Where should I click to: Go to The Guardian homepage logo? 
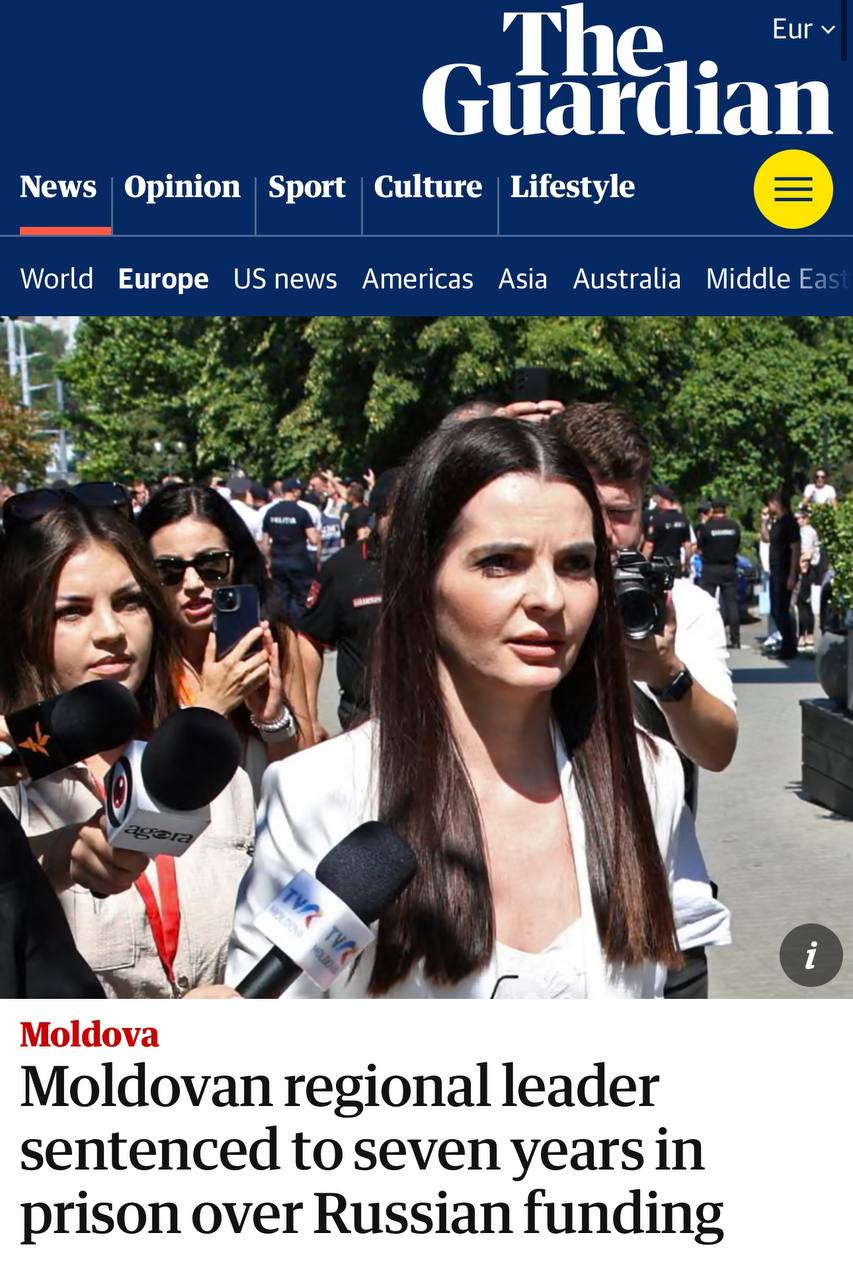click(627, 72)
